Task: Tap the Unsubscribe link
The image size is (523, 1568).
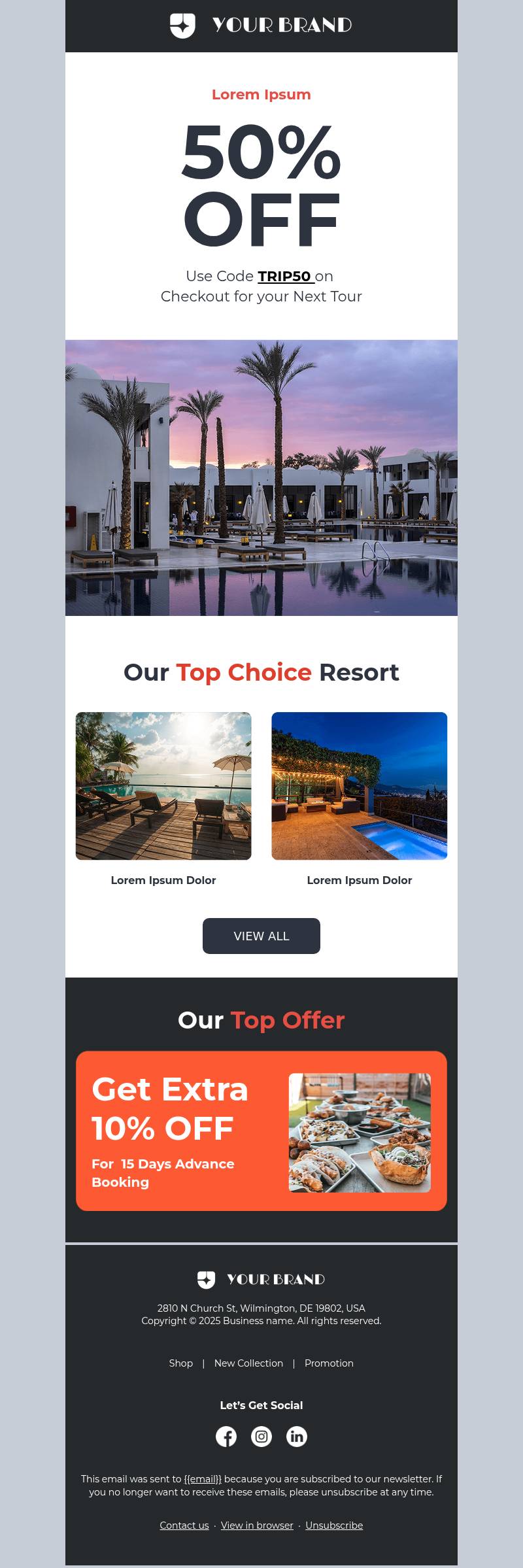Action: point(334,1525)
